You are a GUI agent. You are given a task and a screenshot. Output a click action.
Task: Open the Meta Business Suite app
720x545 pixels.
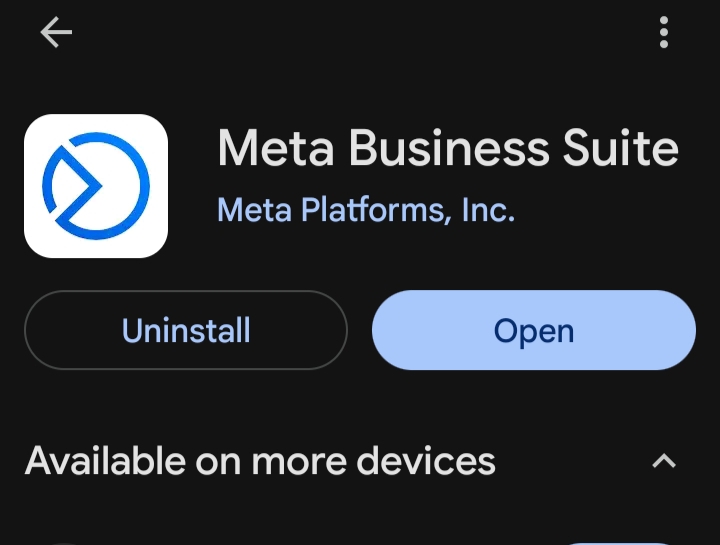pyautogui.click(x=533, y=331)
